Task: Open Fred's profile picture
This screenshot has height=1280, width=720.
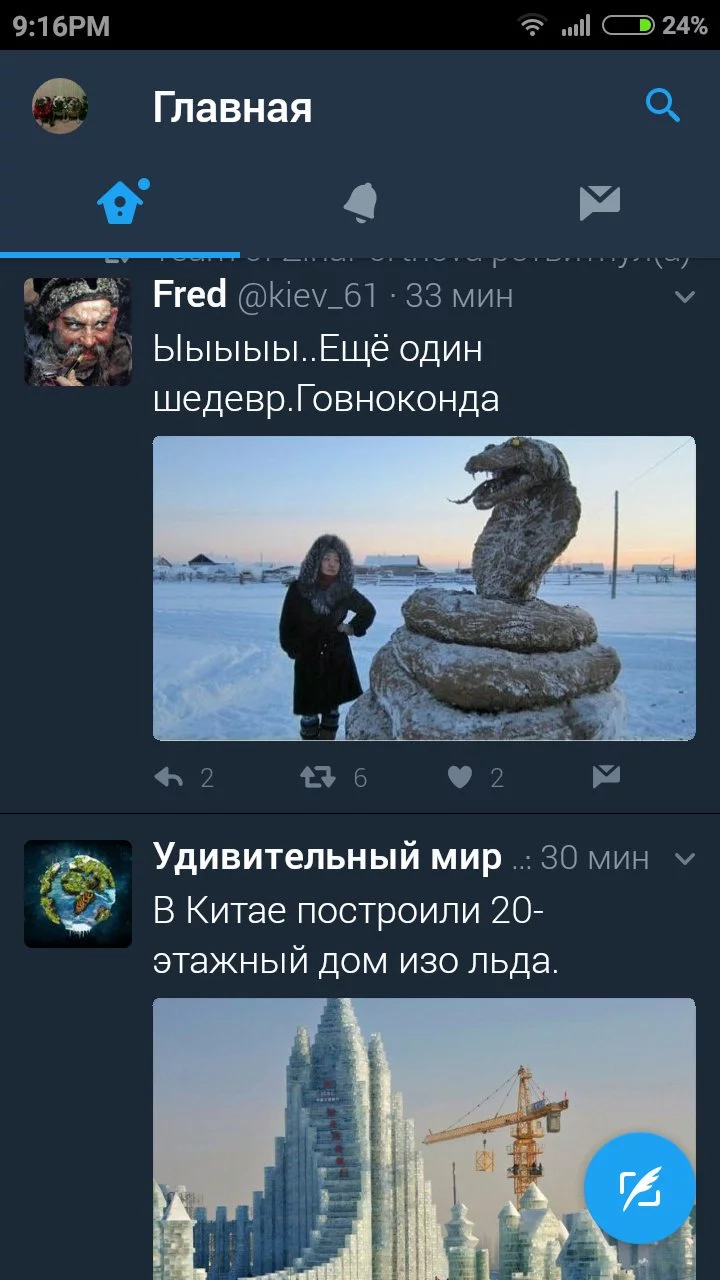Action: click(78, 332)
